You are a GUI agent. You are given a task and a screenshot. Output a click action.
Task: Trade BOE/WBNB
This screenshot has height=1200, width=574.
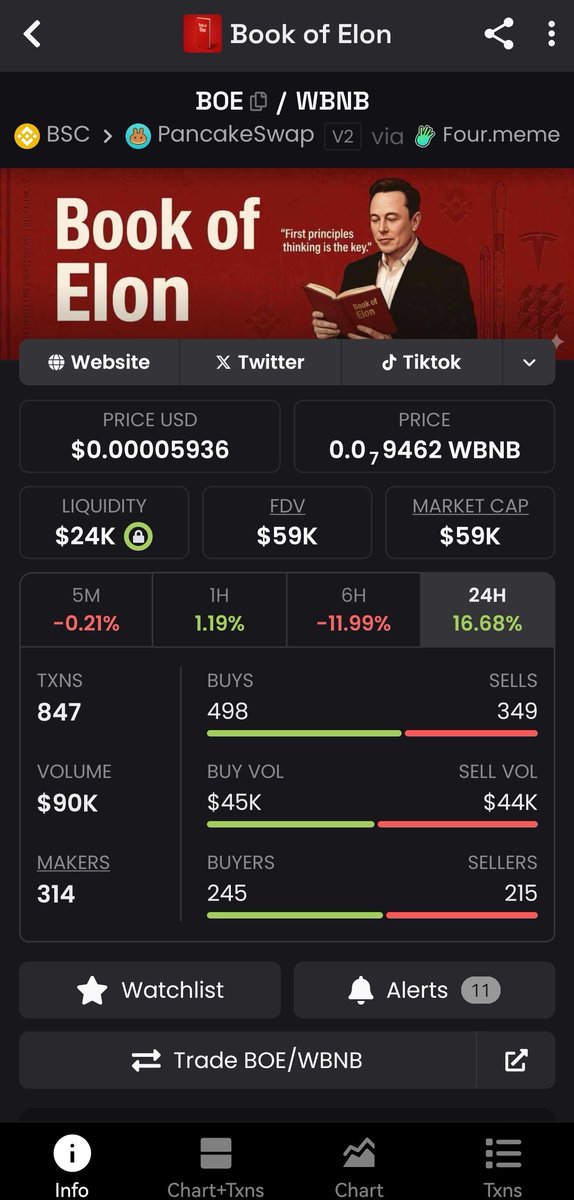tap(248, 1060)
